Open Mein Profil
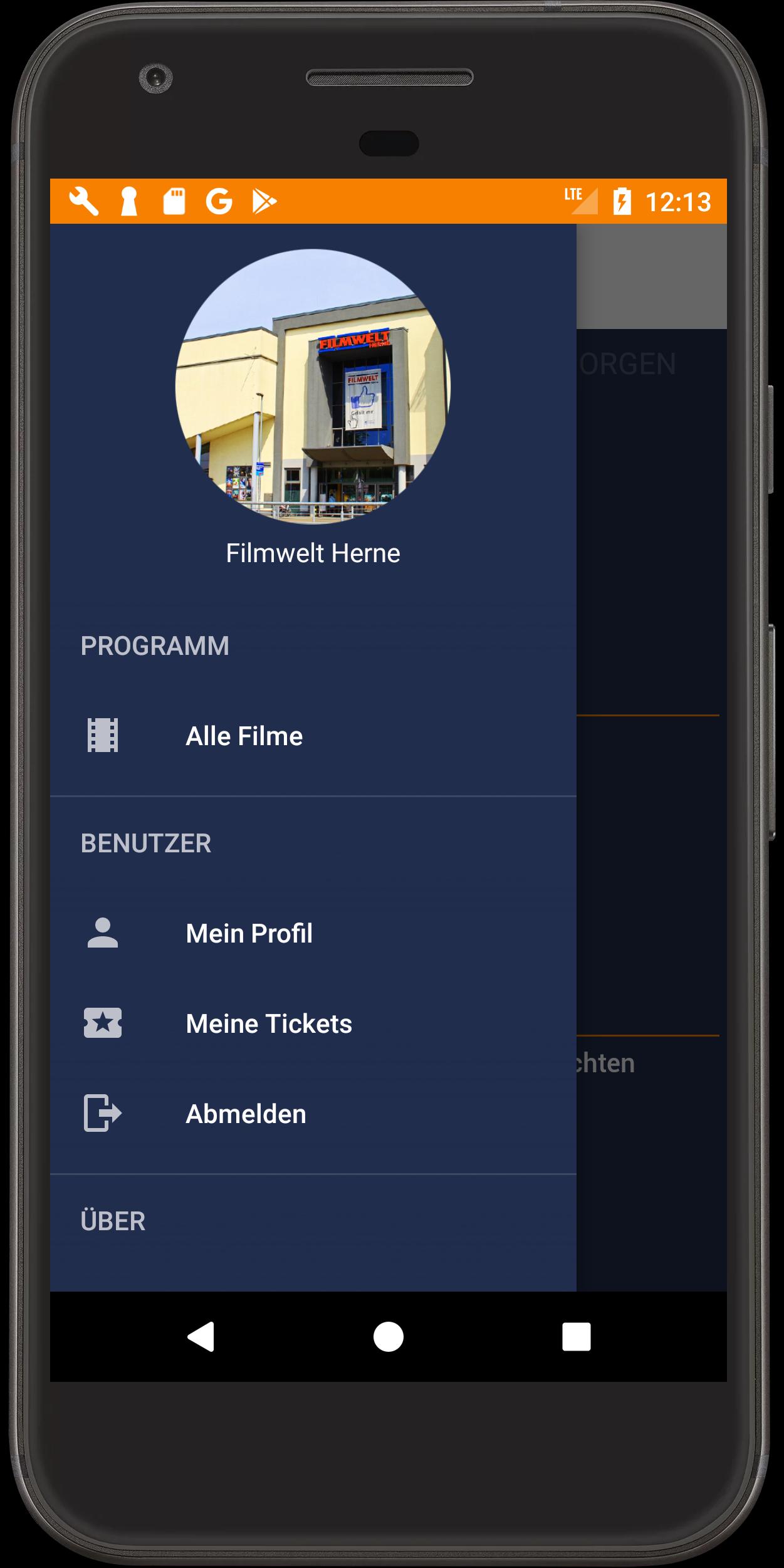This screenshot has height=1568, width=784. [249, 934]
